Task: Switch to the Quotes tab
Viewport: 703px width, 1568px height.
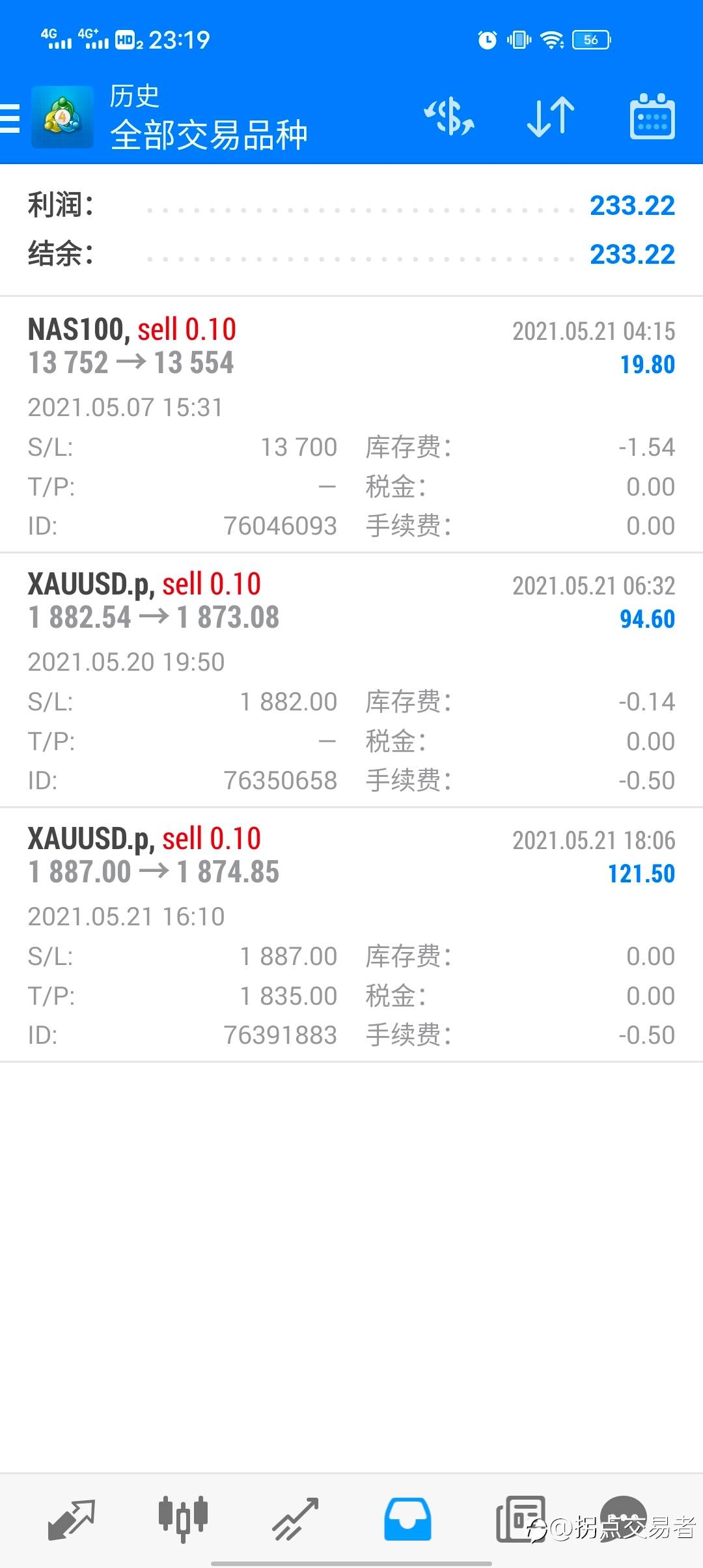Action: (71, 1520)
